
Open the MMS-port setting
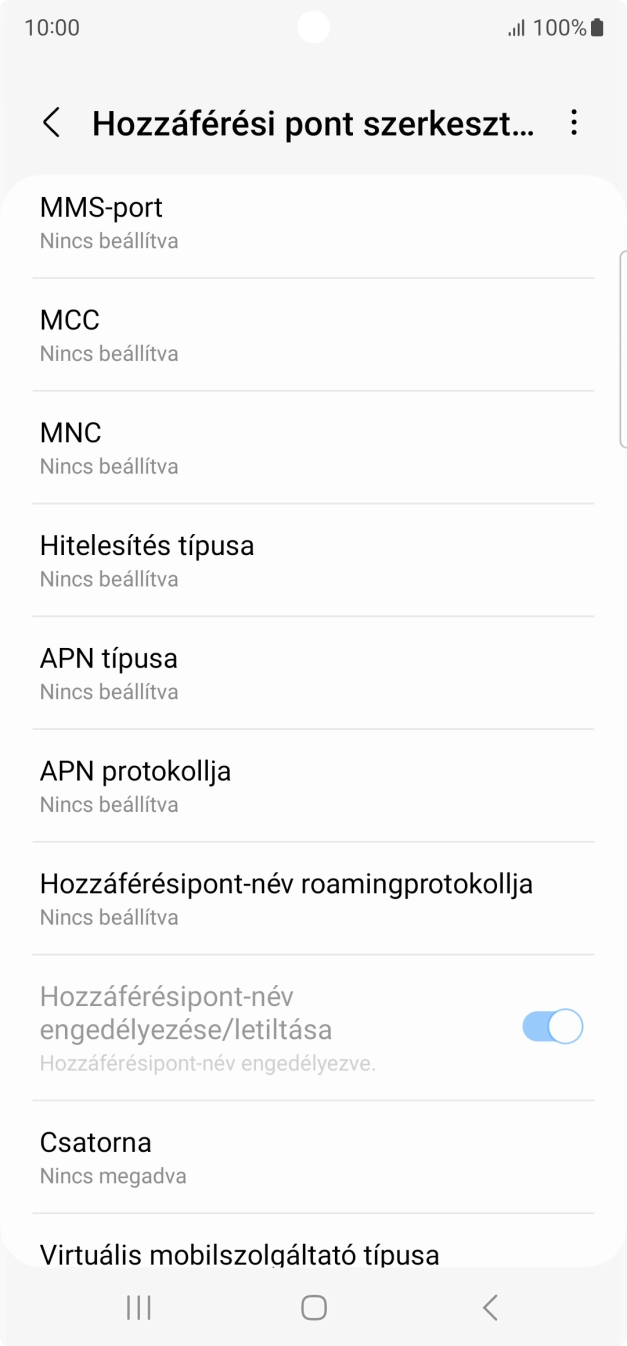click(x=313, y=223)
